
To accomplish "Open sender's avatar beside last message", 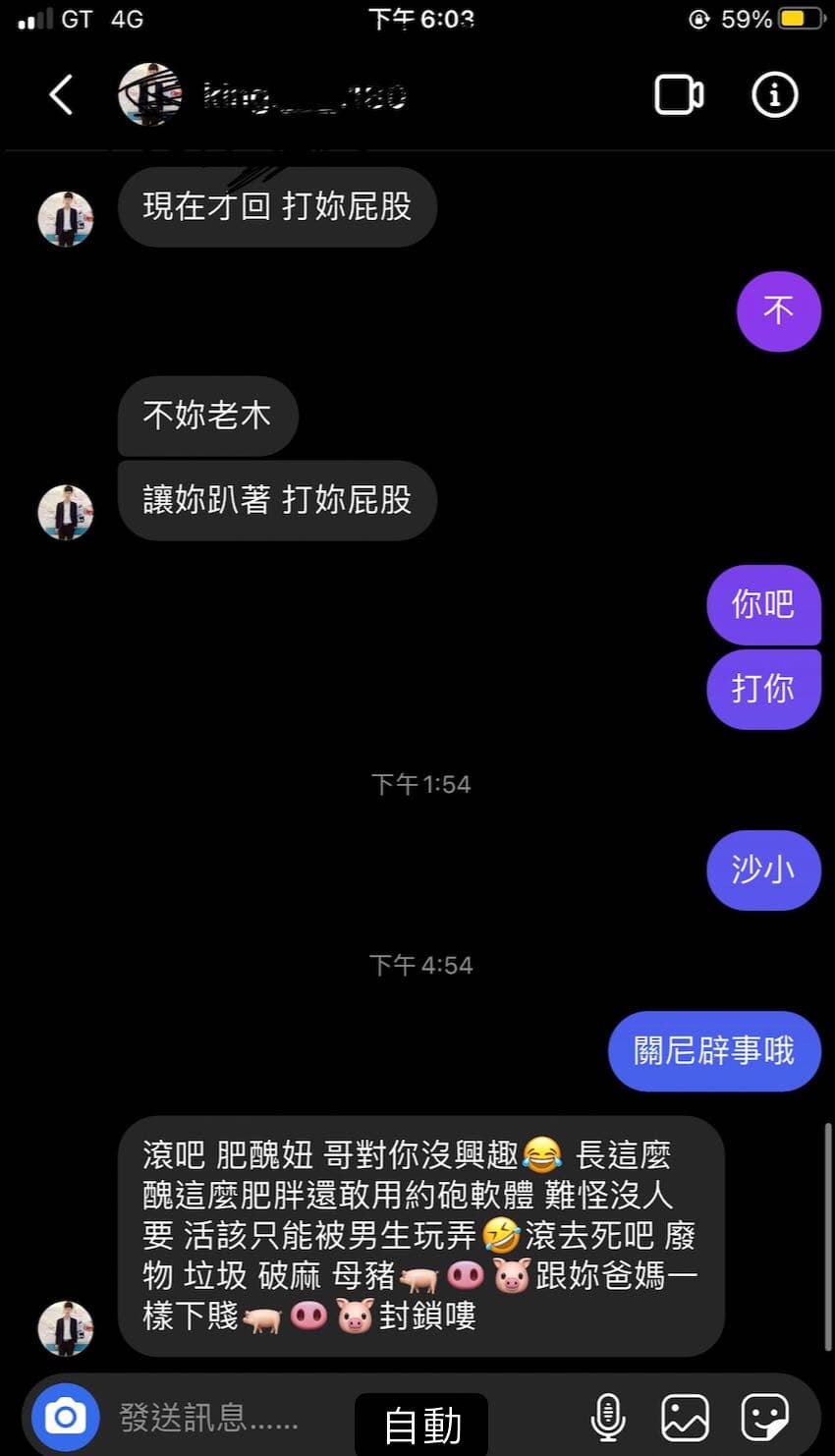I will tap(66, 1328).
